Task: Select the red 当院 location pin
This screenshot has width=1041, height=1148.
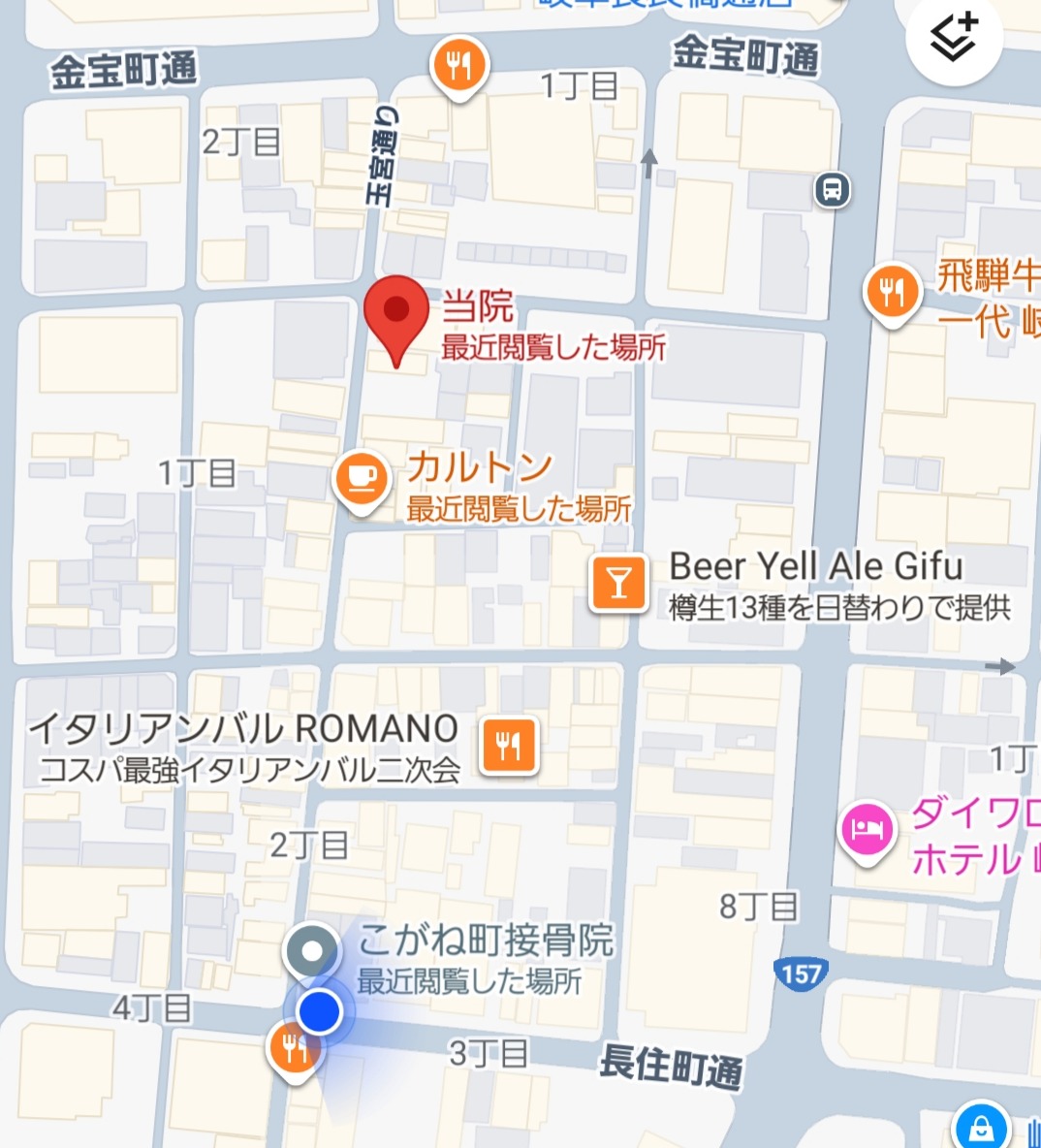Action: (396, 312)
